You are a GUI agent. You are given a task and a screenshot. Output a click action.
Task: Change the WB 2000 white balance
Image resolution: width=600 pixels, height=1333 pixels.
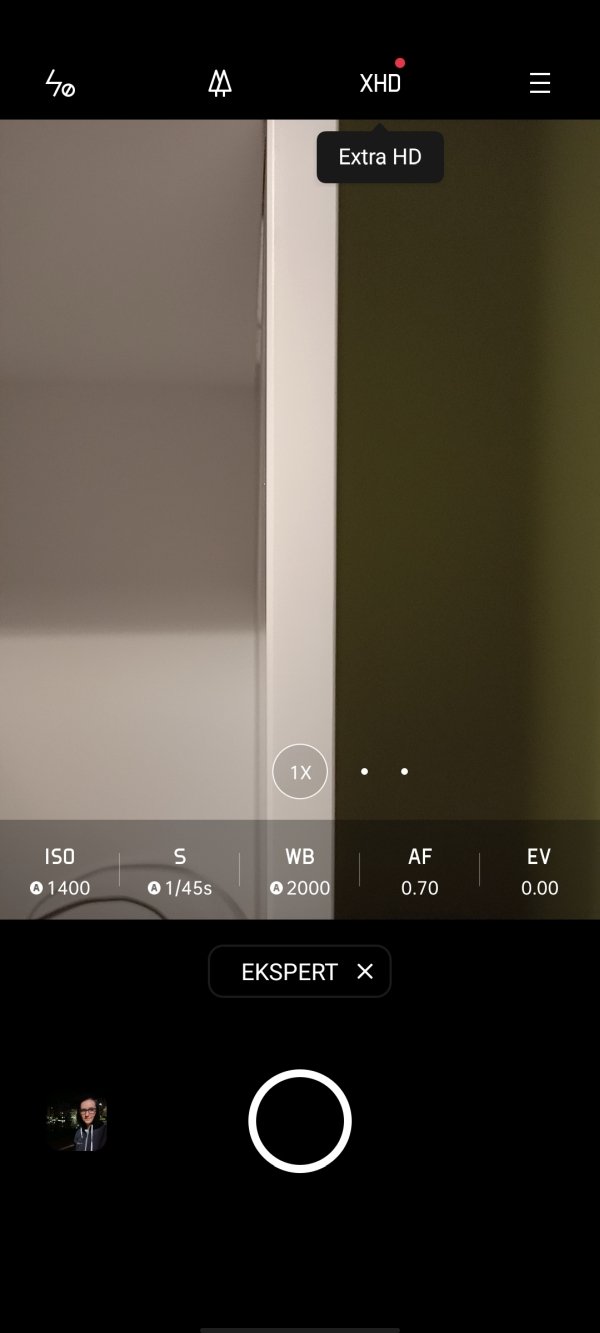[300, 871]
